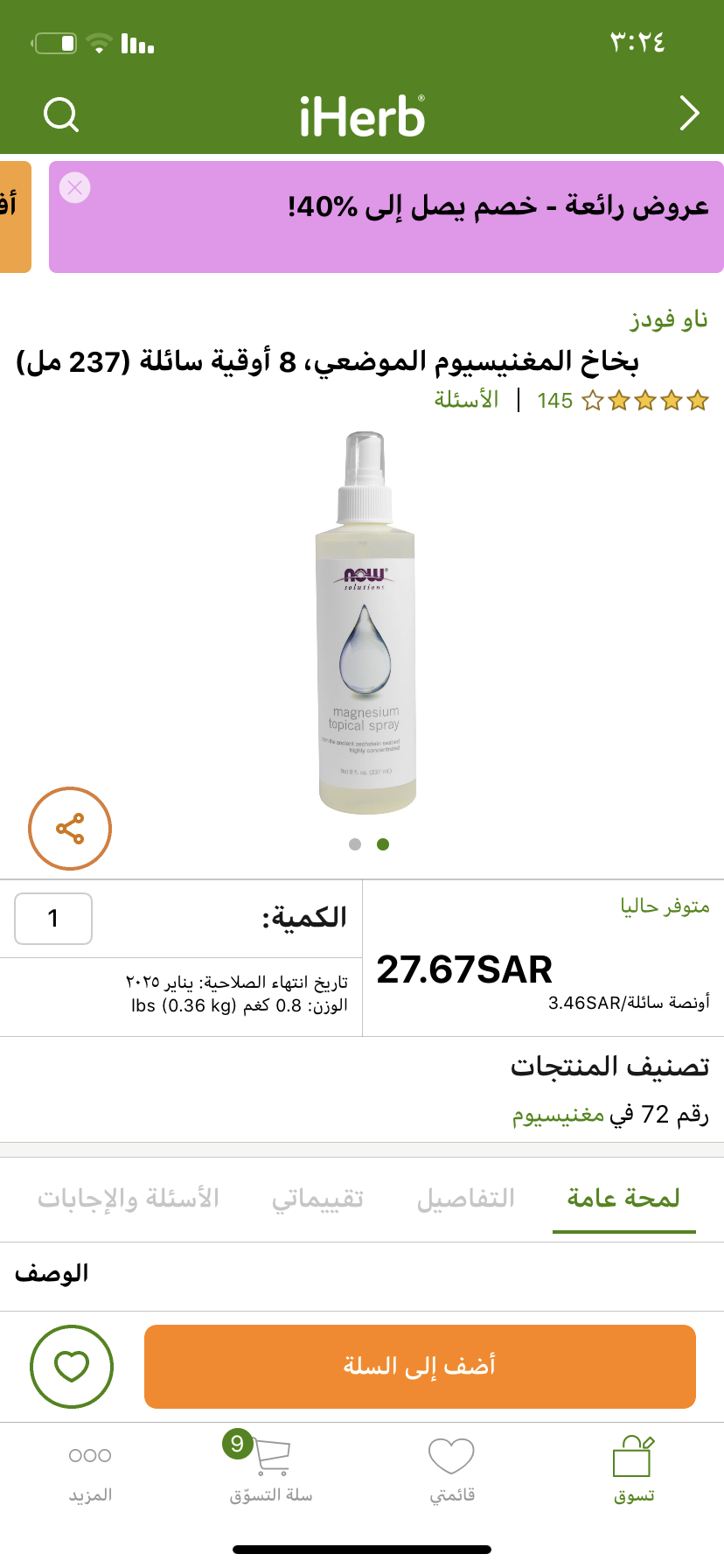Switch to the التفاصيل tab
Screen dimensions: 724x1568
pyautogui.click(x=466, y=1198)
